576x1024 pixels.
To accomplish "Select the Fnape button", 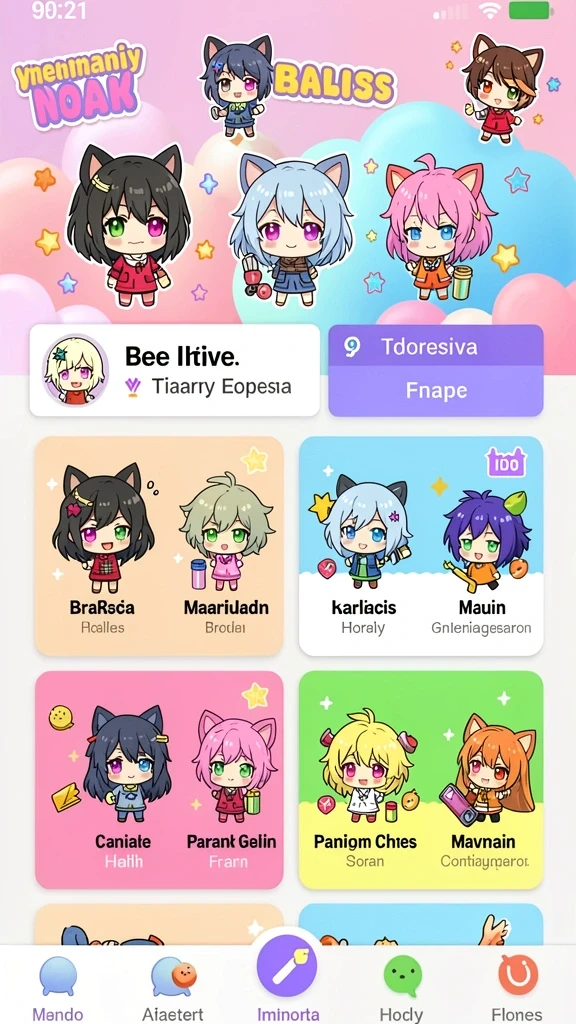I will pyautogui.click(x=436, y=391).
